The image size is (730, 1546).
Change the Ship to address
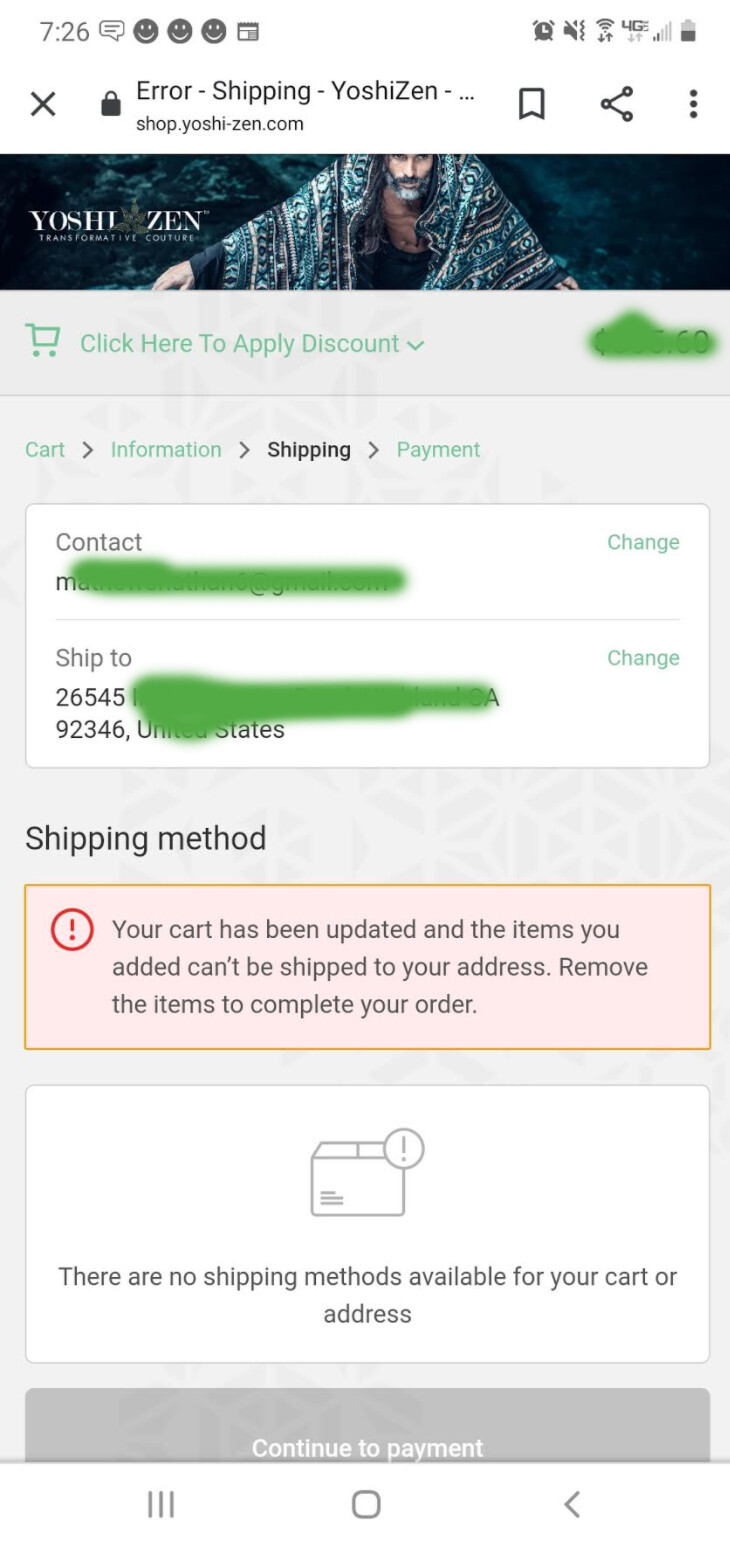[x=643, y=658]
